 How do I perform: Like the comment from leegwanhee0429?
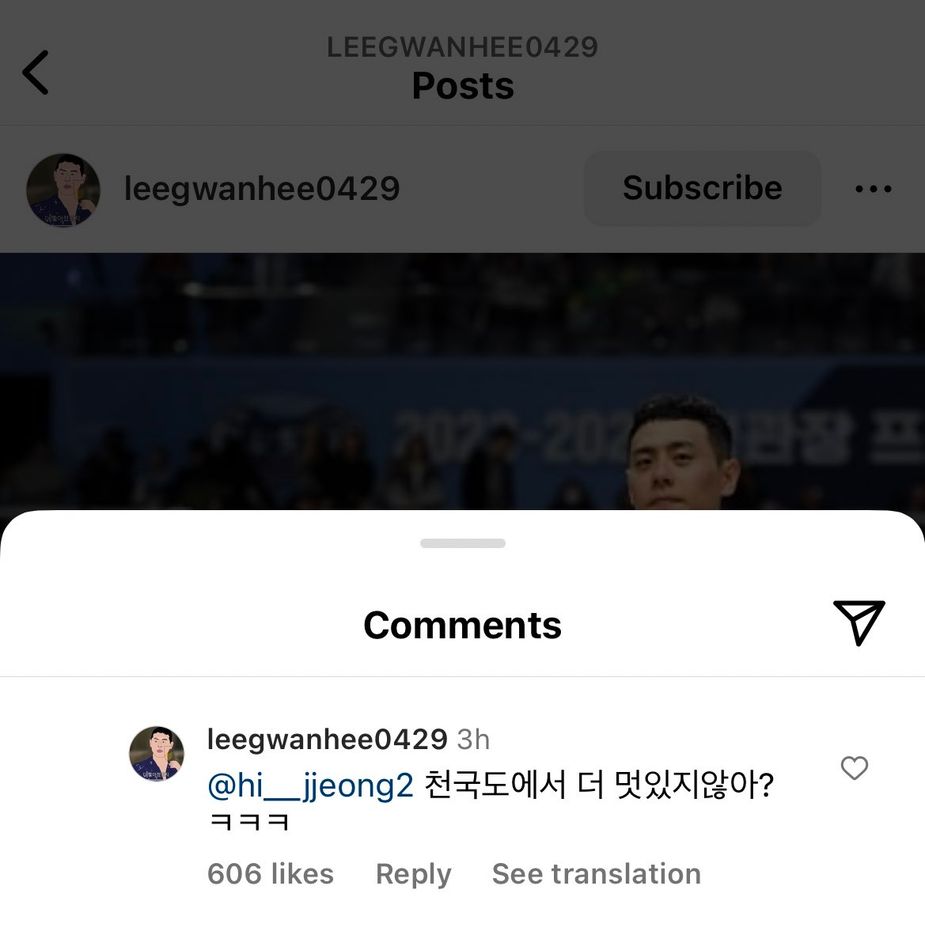[854, 768]
